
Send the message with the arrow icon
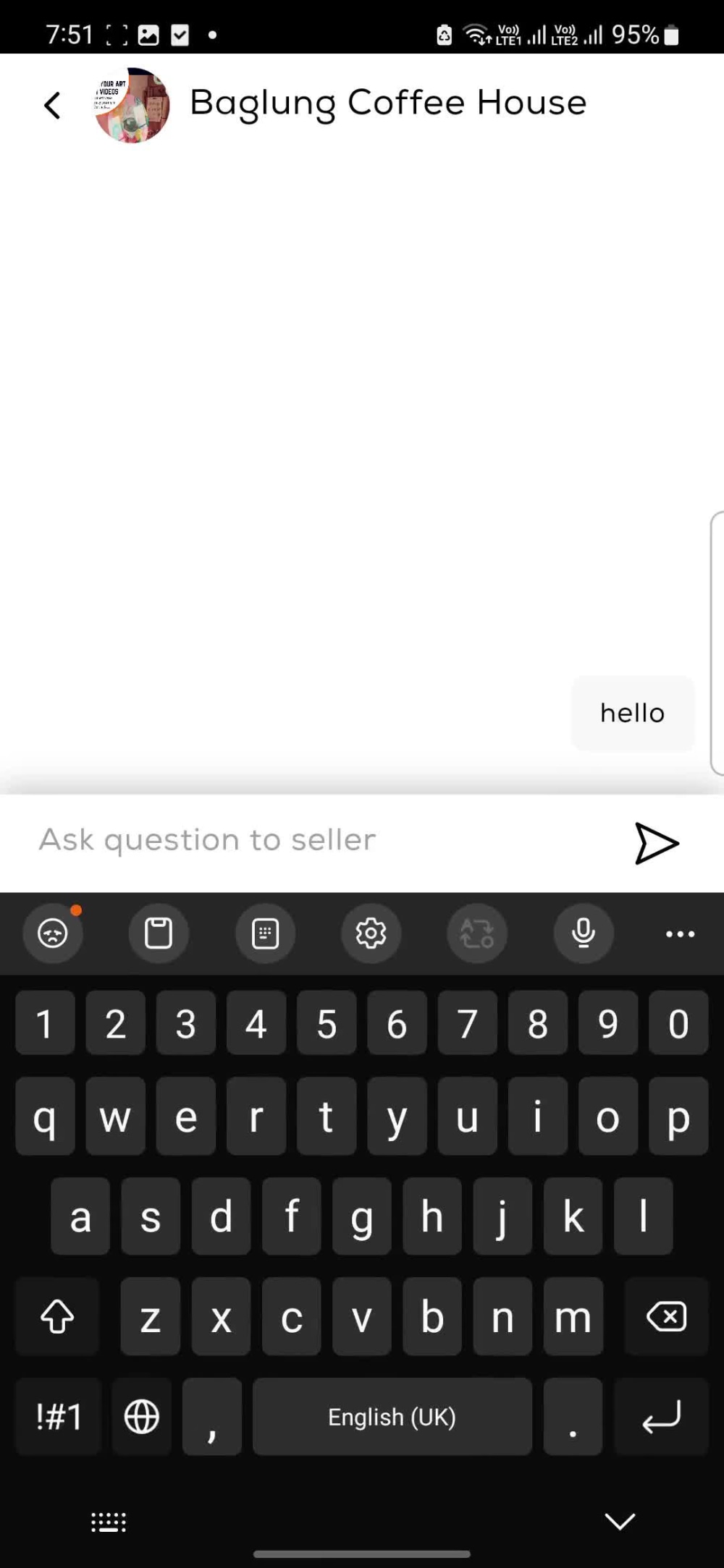click(x=657, y=843)
